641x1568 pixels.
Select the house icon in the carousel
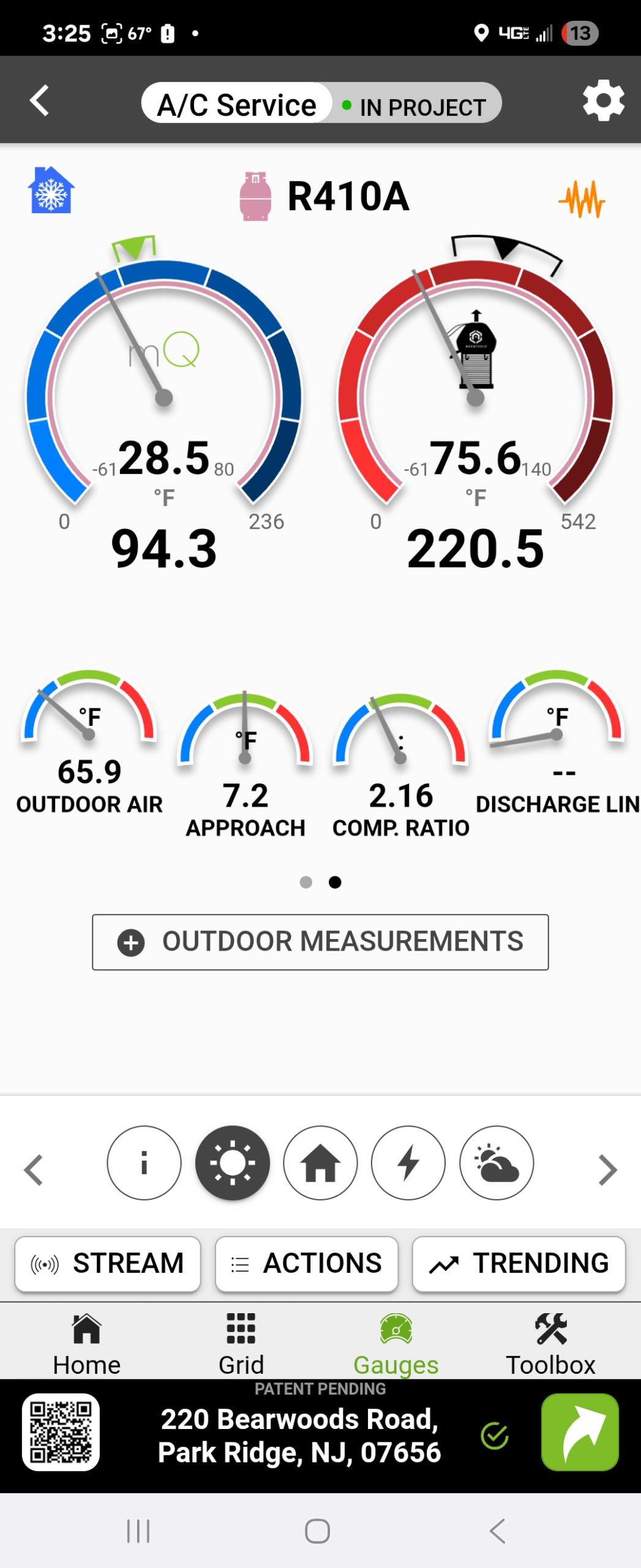[x=320, y=1163]
